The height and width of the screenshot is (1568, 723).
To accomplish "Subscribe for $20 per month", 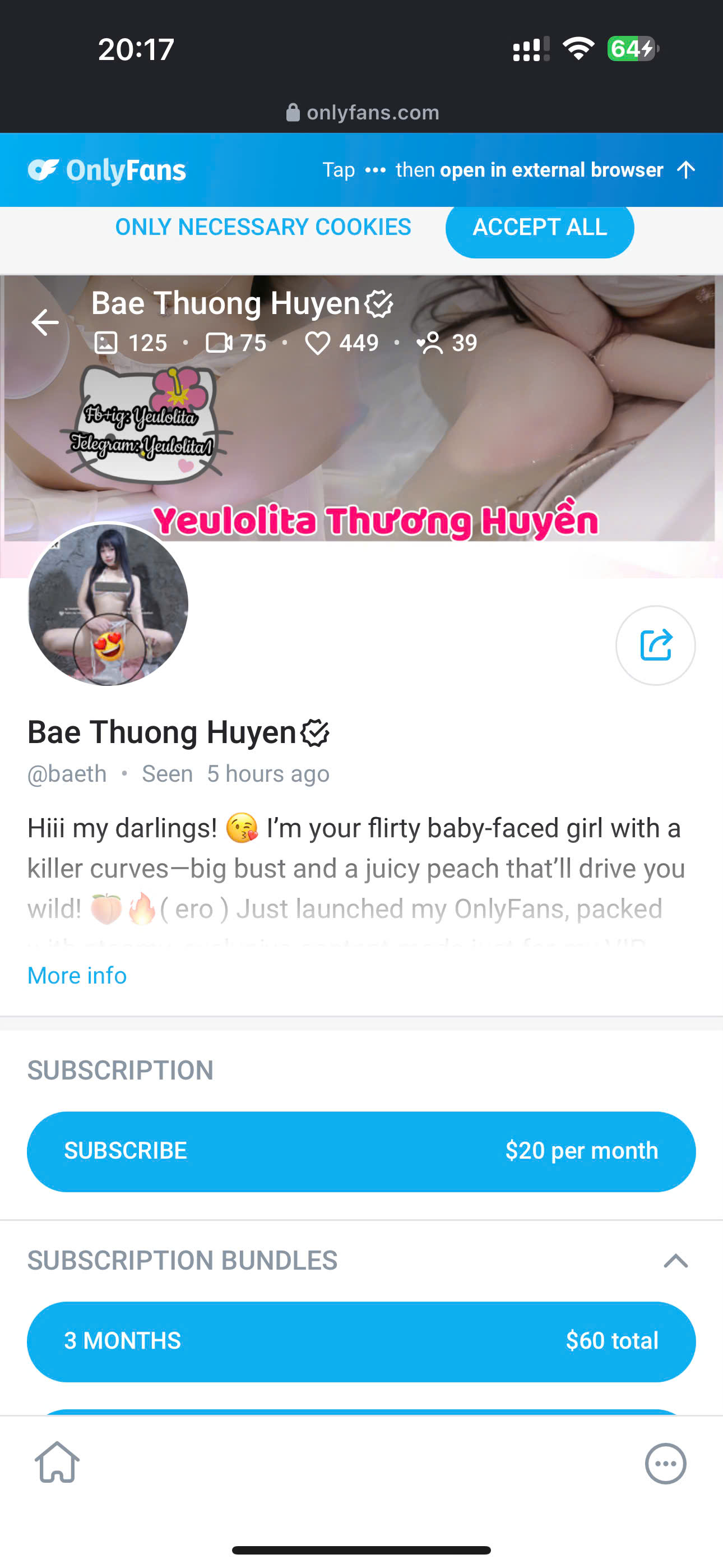I will (x=361, y=1151).
